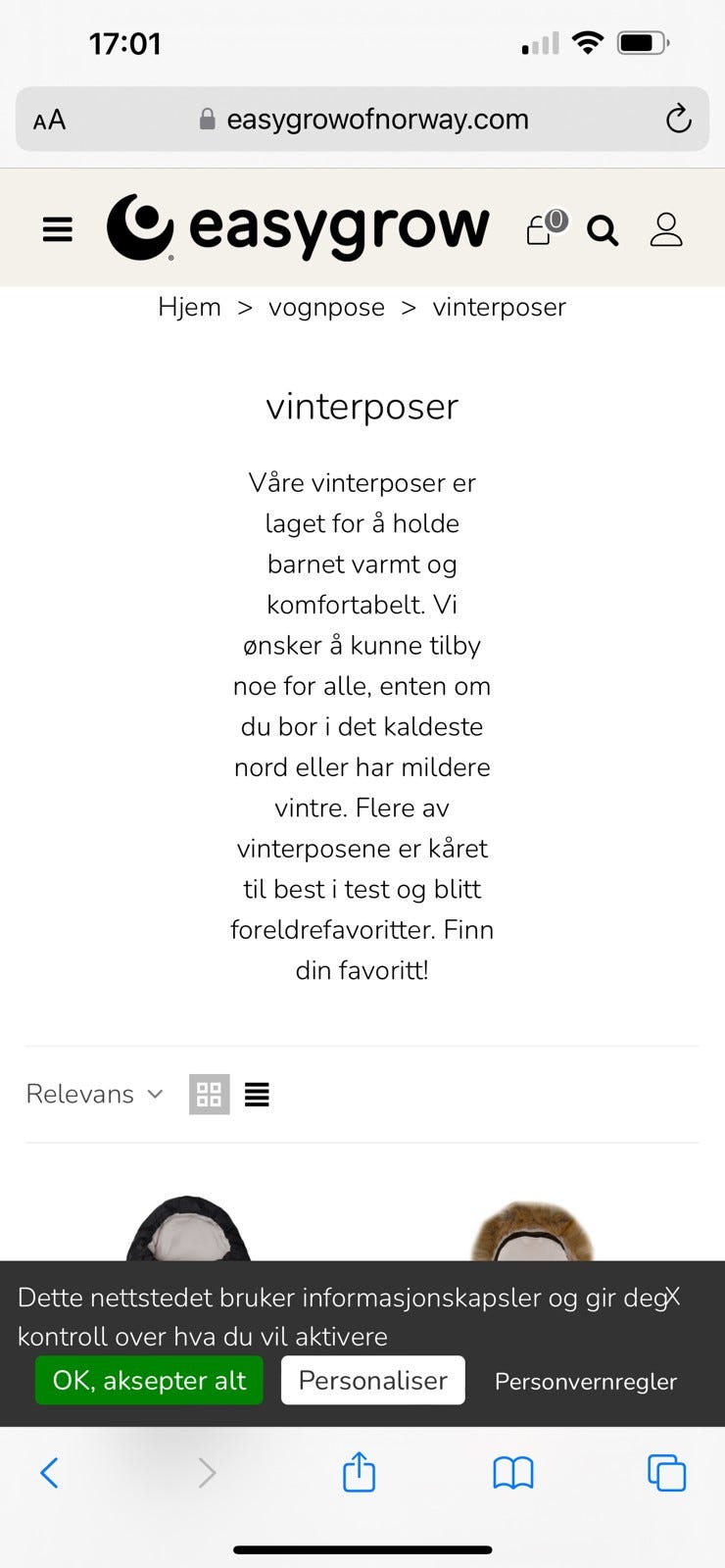The width and height of the screenshot is (725, 1568).
Task: Open the search function
Action: point(602,231)
